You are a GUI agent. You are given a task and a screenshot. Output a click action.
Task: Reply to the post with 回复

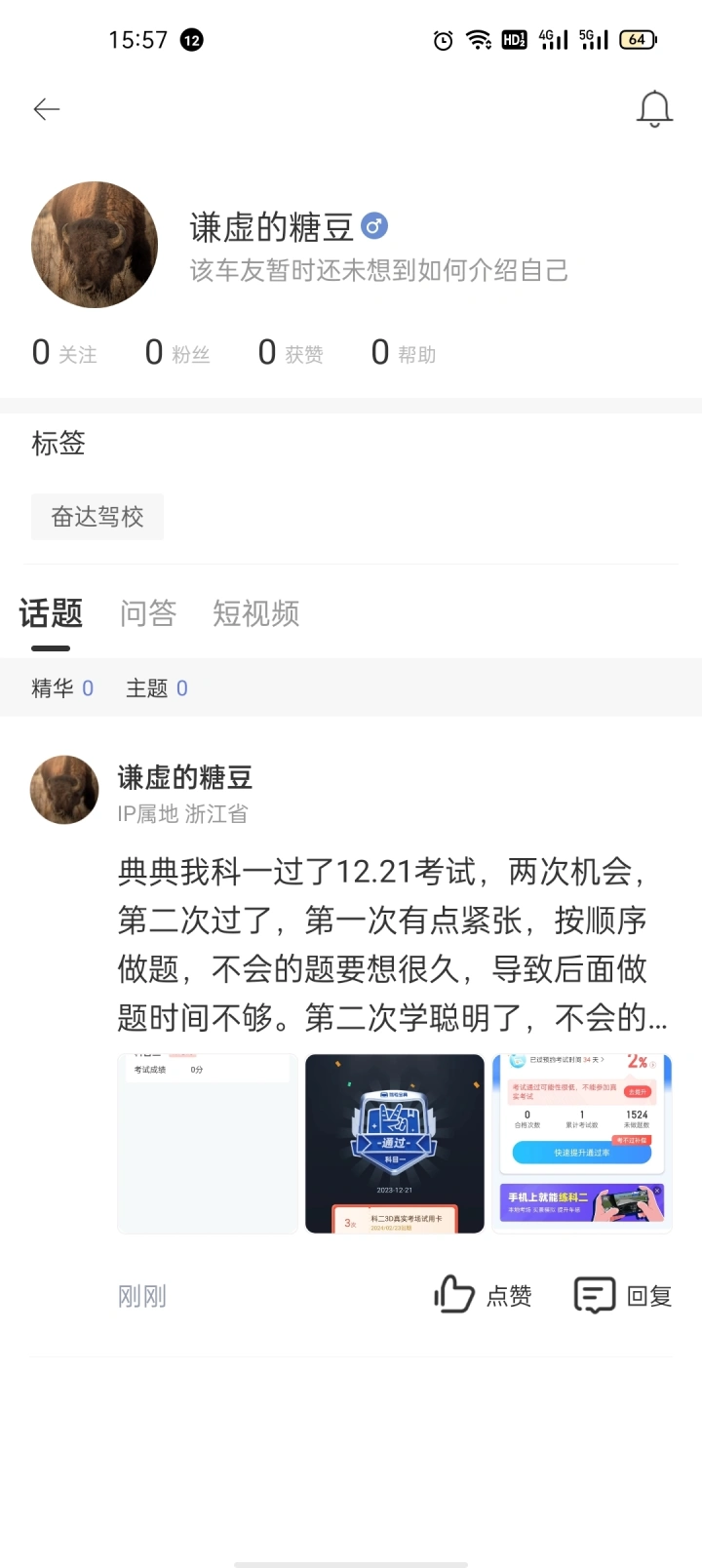[623, 1295]
